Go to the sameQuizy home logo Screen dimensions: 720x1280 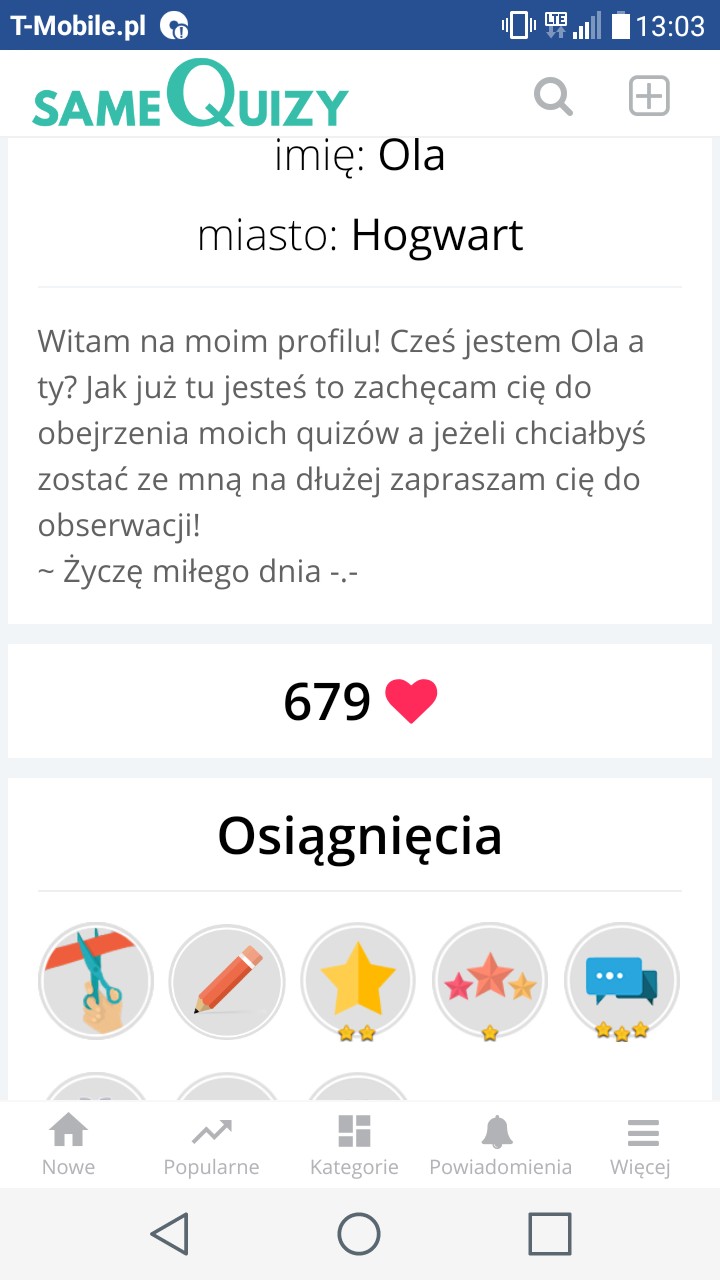pos(190,96)
